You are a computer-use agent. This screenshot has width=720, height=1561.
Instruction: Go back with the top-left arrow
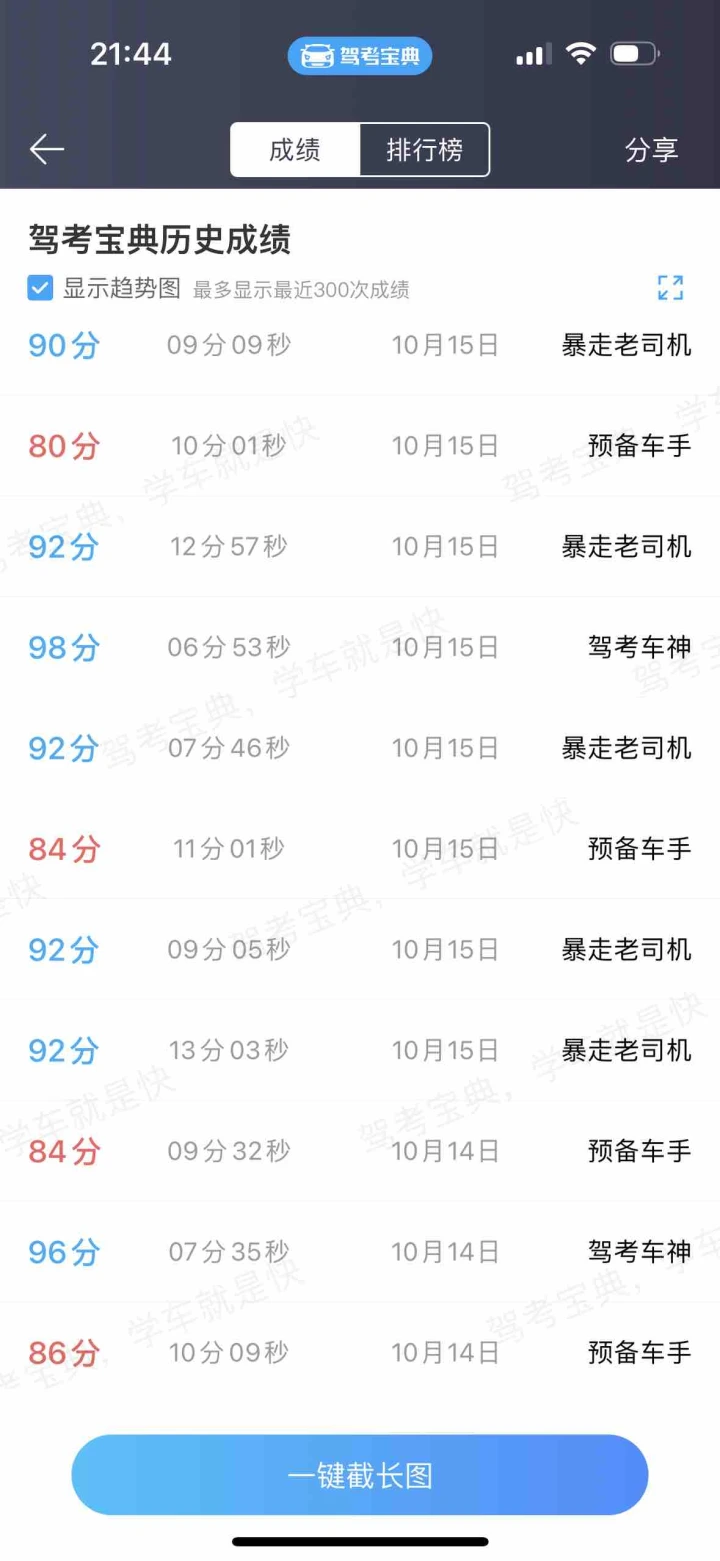[46, 150]
